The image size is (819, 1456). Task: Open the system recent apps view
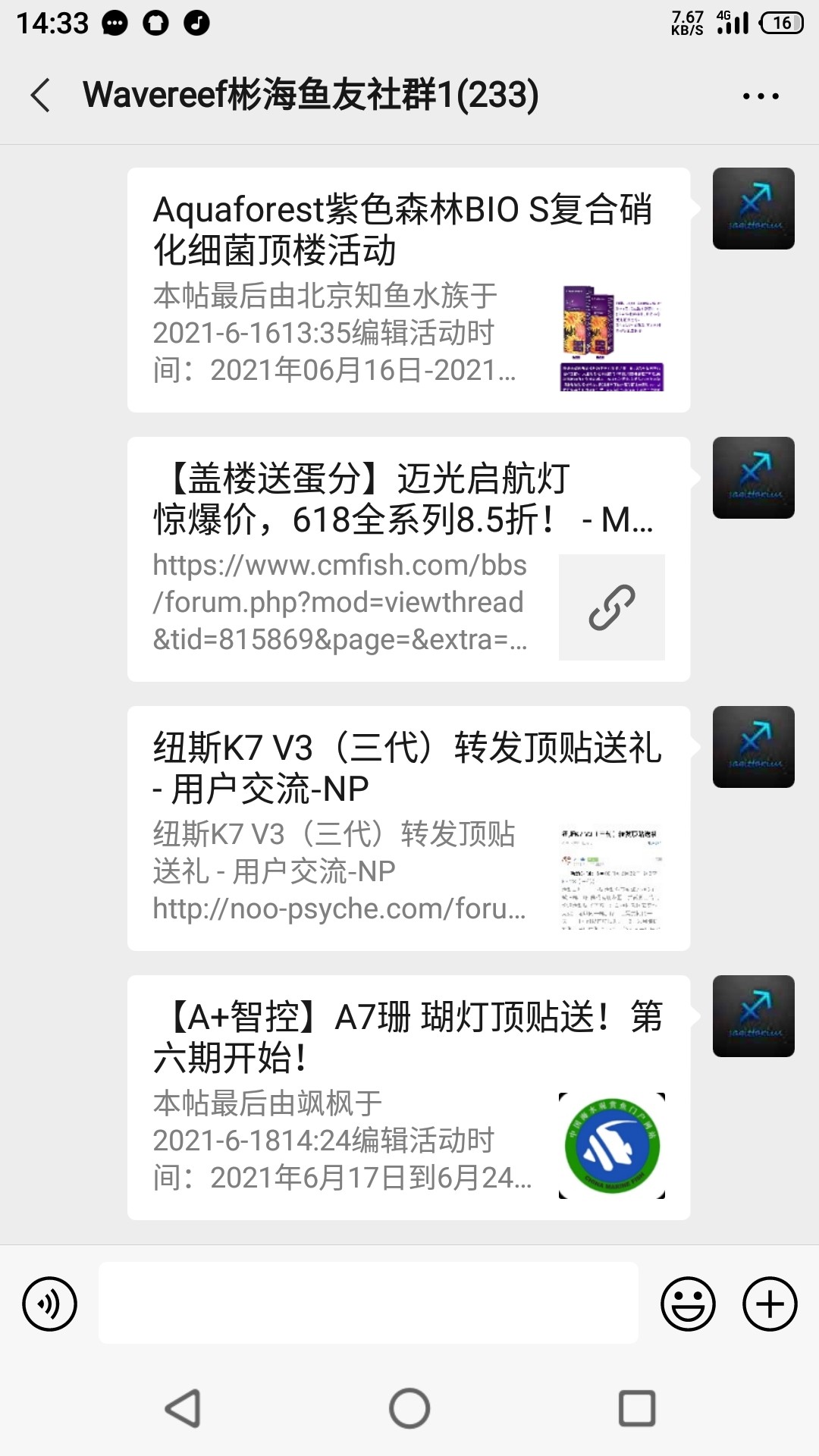click(x=637, y=1409)
